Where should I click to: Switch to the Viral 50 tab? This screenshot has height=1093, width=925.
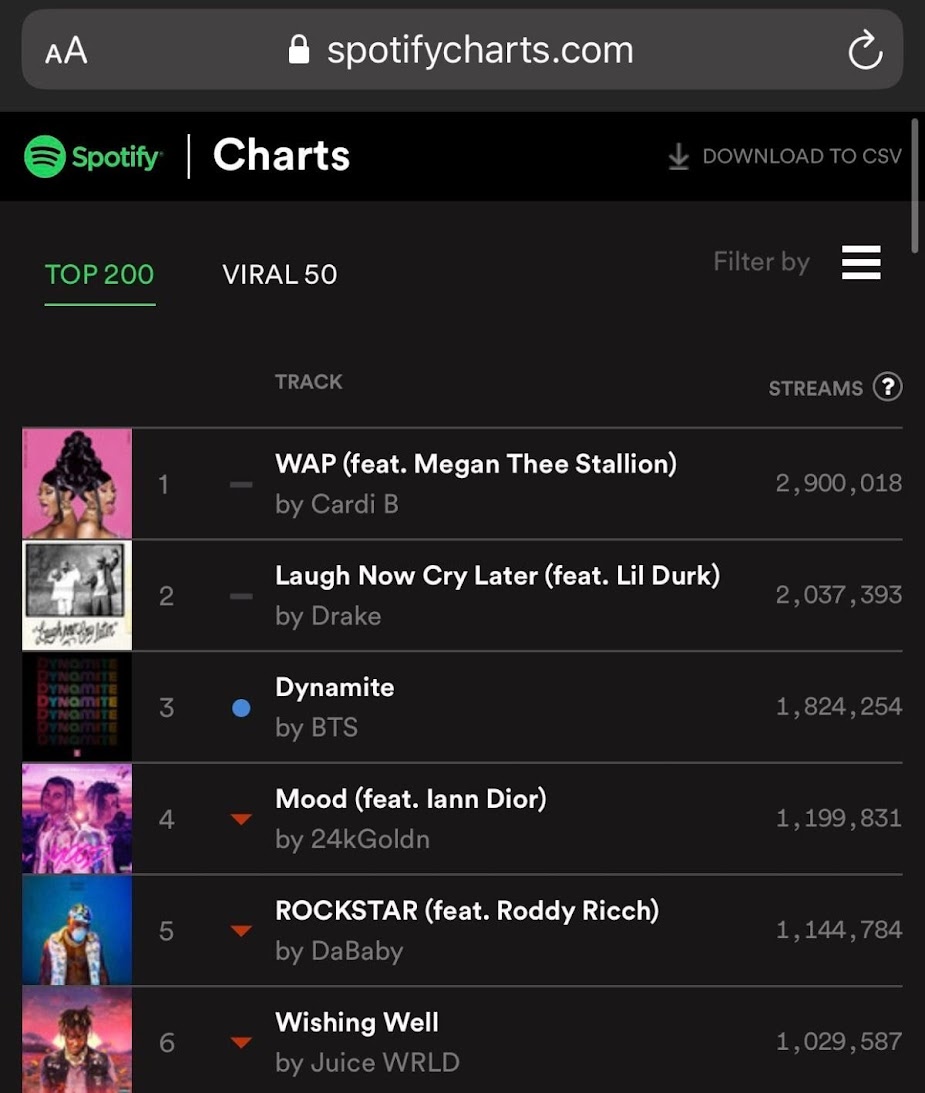click(280, 275)
